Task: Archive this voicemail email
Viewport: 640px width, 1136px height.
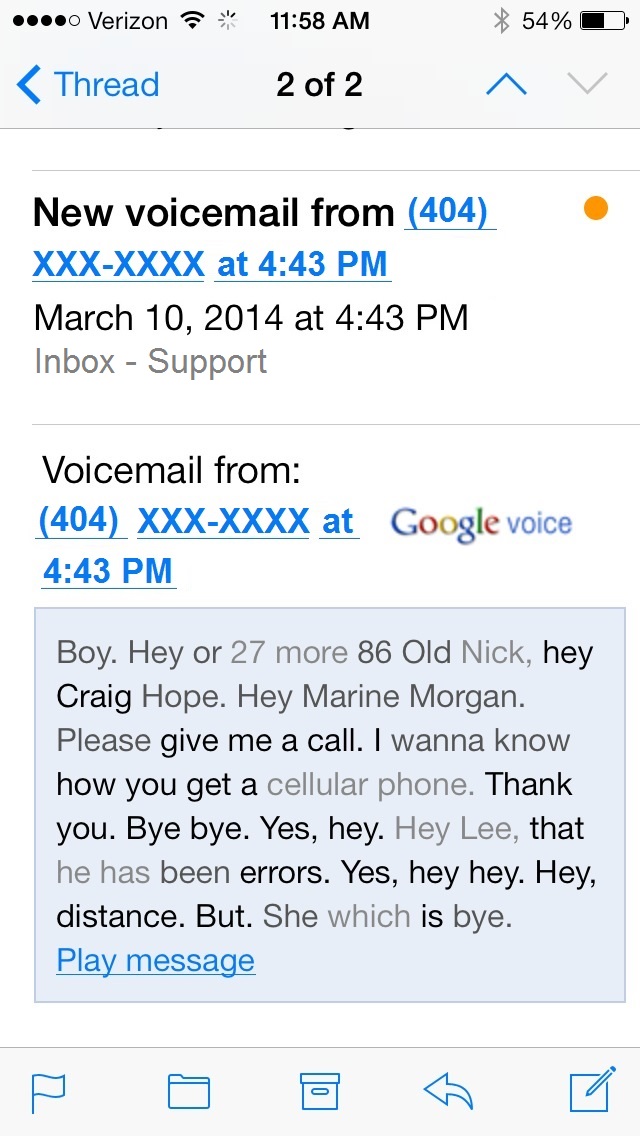Action: pos(320,1091)
